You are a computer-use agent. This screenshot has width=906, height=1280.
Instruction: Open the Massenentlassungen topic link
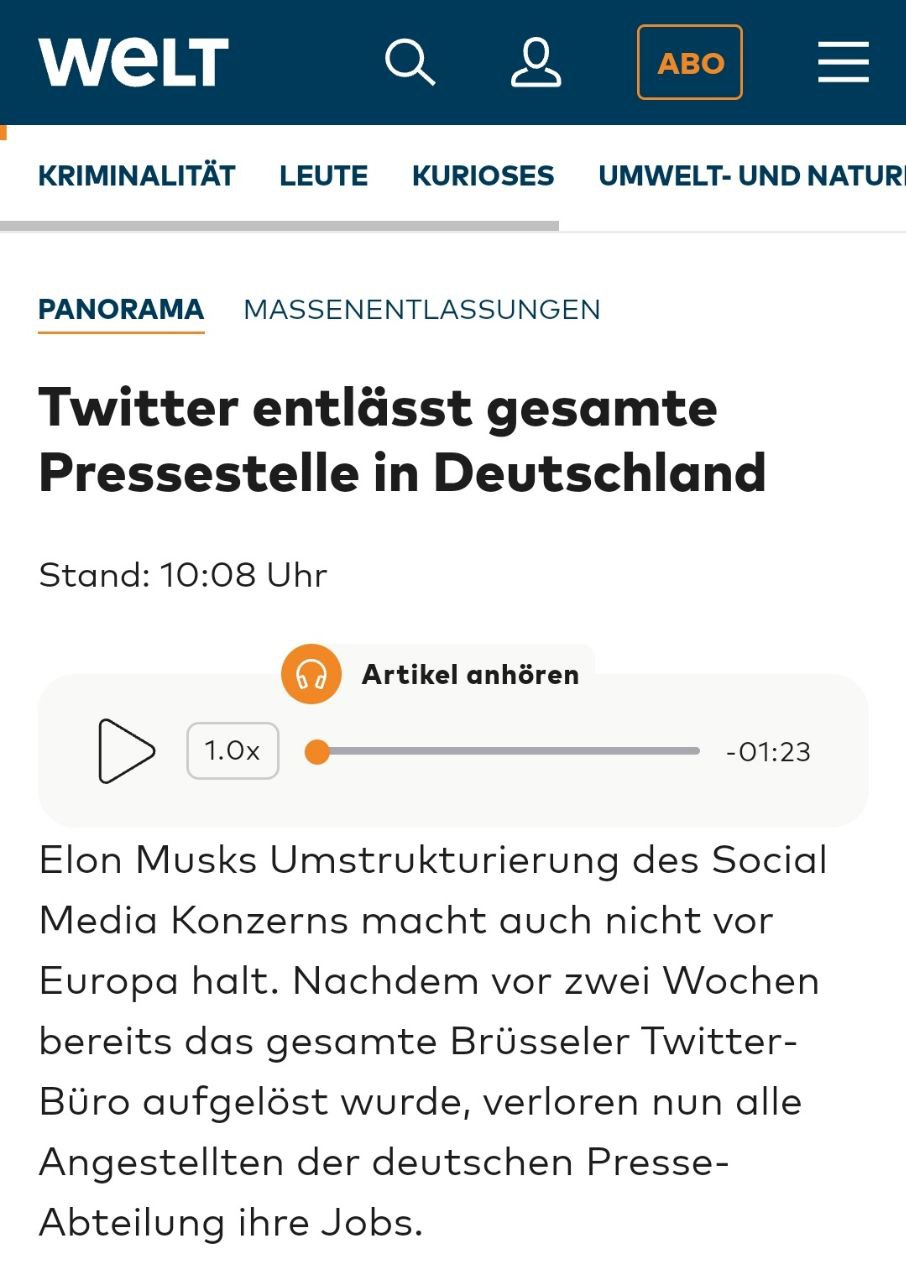[422, 309]
